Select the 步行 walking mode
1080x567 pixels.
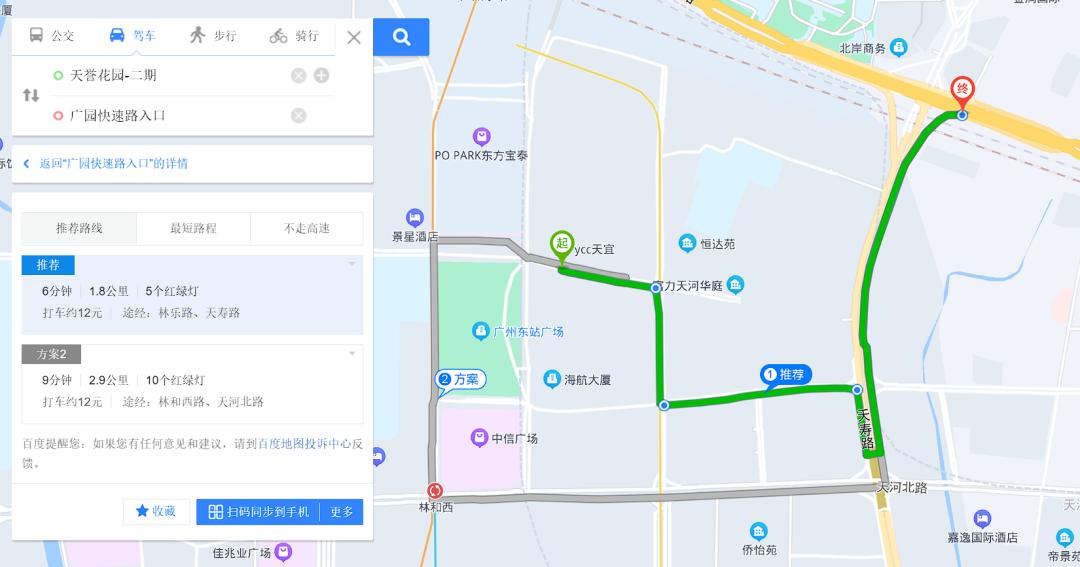coord(212,36)
